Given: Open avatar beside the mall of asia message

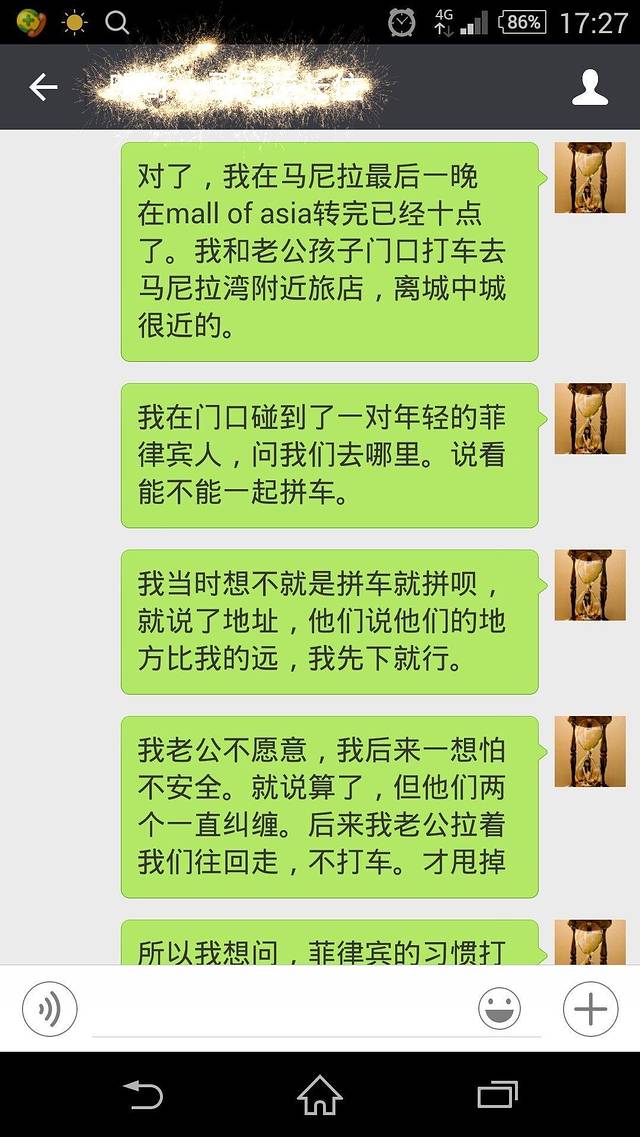Looking at the screenshot, I should [590, 178].
